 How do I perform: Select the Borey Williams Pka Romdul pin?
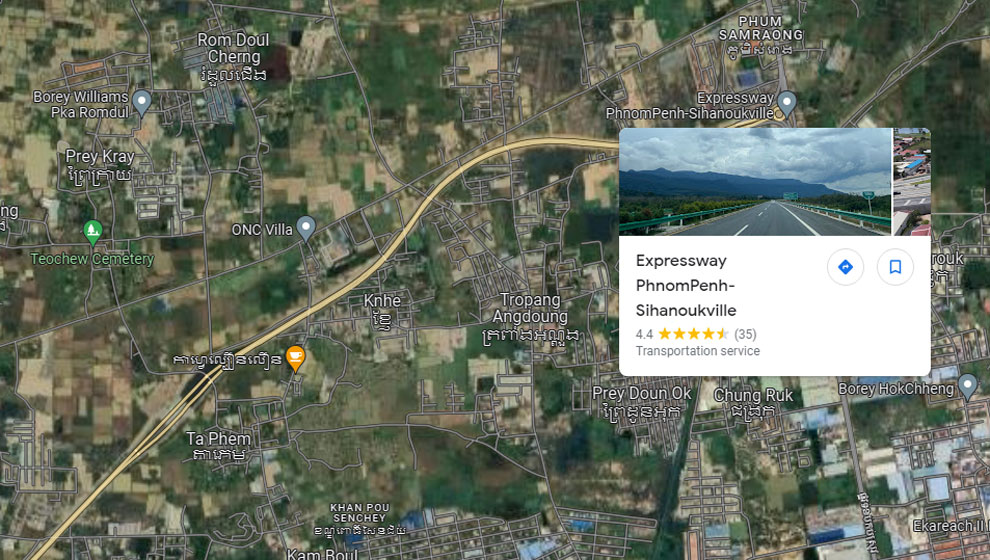coord(142,101)
